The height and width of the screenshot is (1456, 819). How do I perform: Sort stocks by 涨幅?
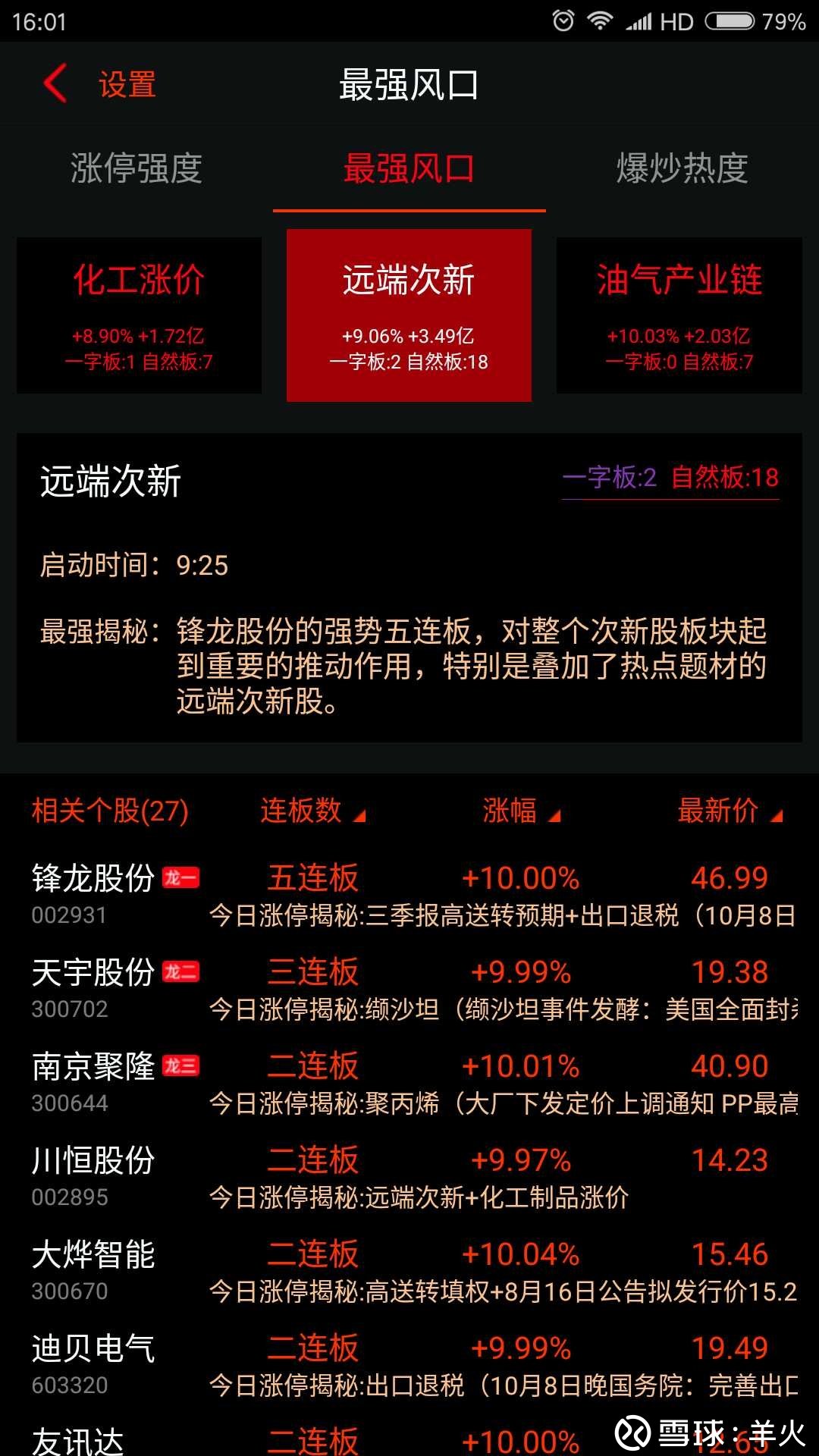click(520, 811)
